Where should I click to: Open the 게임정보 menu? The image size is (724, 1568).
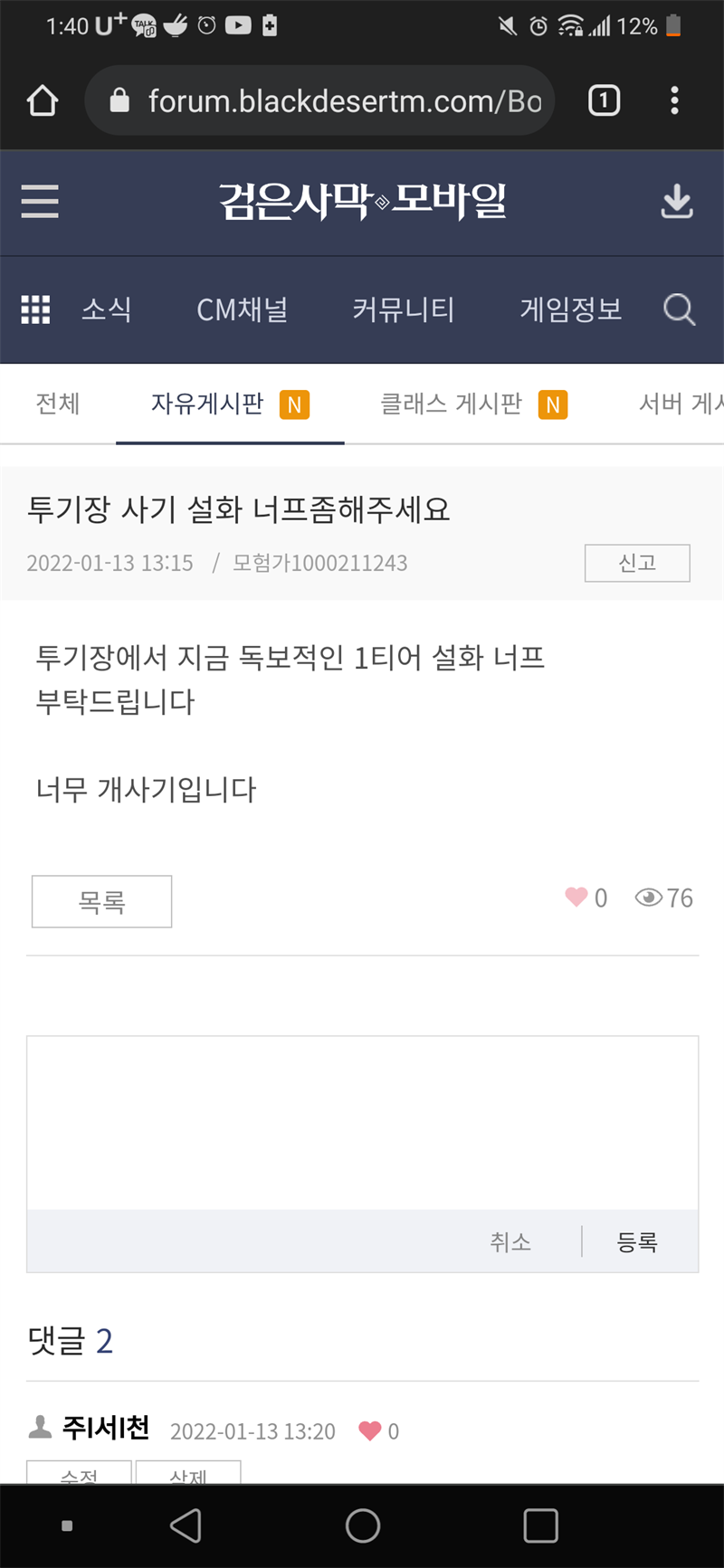point(571,309)
